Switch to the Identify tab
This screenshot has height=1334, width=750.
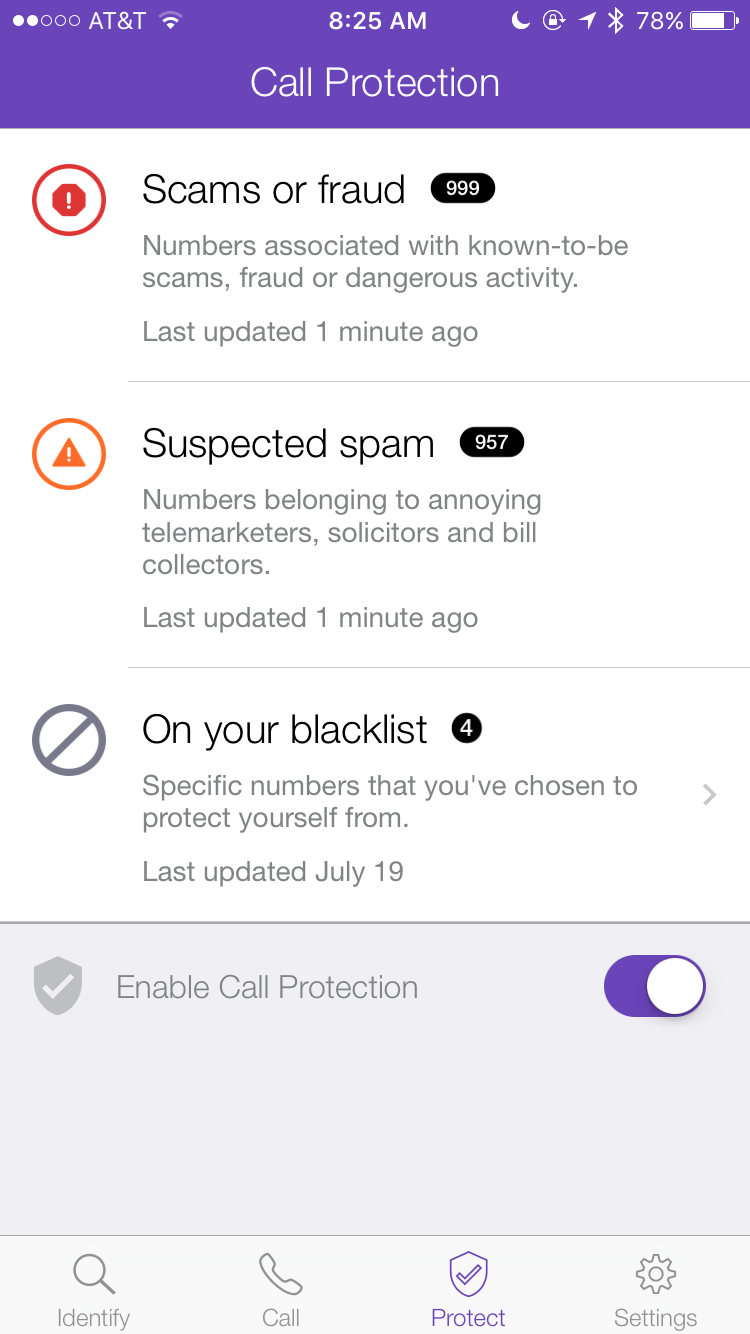pyautogui.click(x=94, y=1289)
